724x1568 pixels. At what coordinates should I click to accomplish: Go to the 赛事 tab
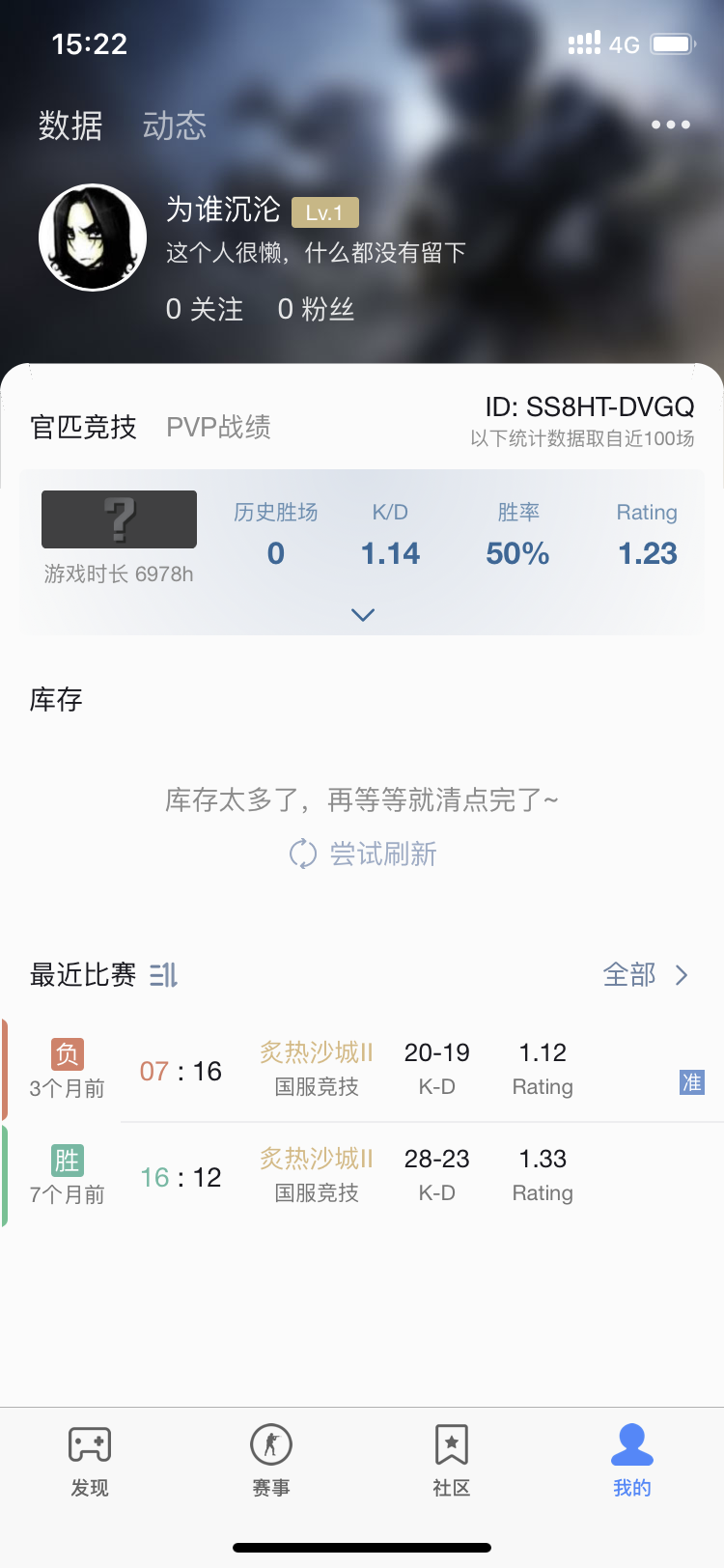tap(271, 1460)
